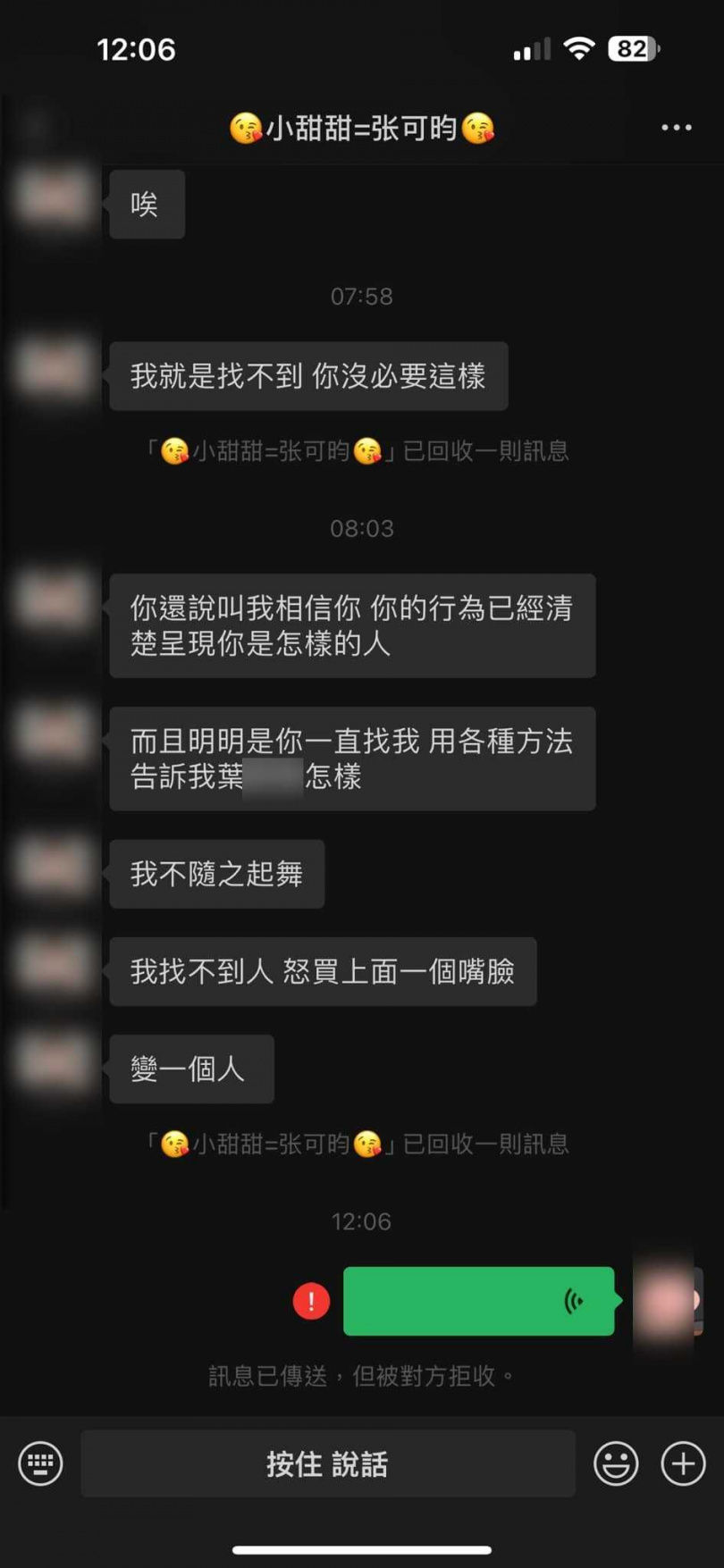
Task: Tap the red failed-send alert icon
Action: tap(311, 1301)
